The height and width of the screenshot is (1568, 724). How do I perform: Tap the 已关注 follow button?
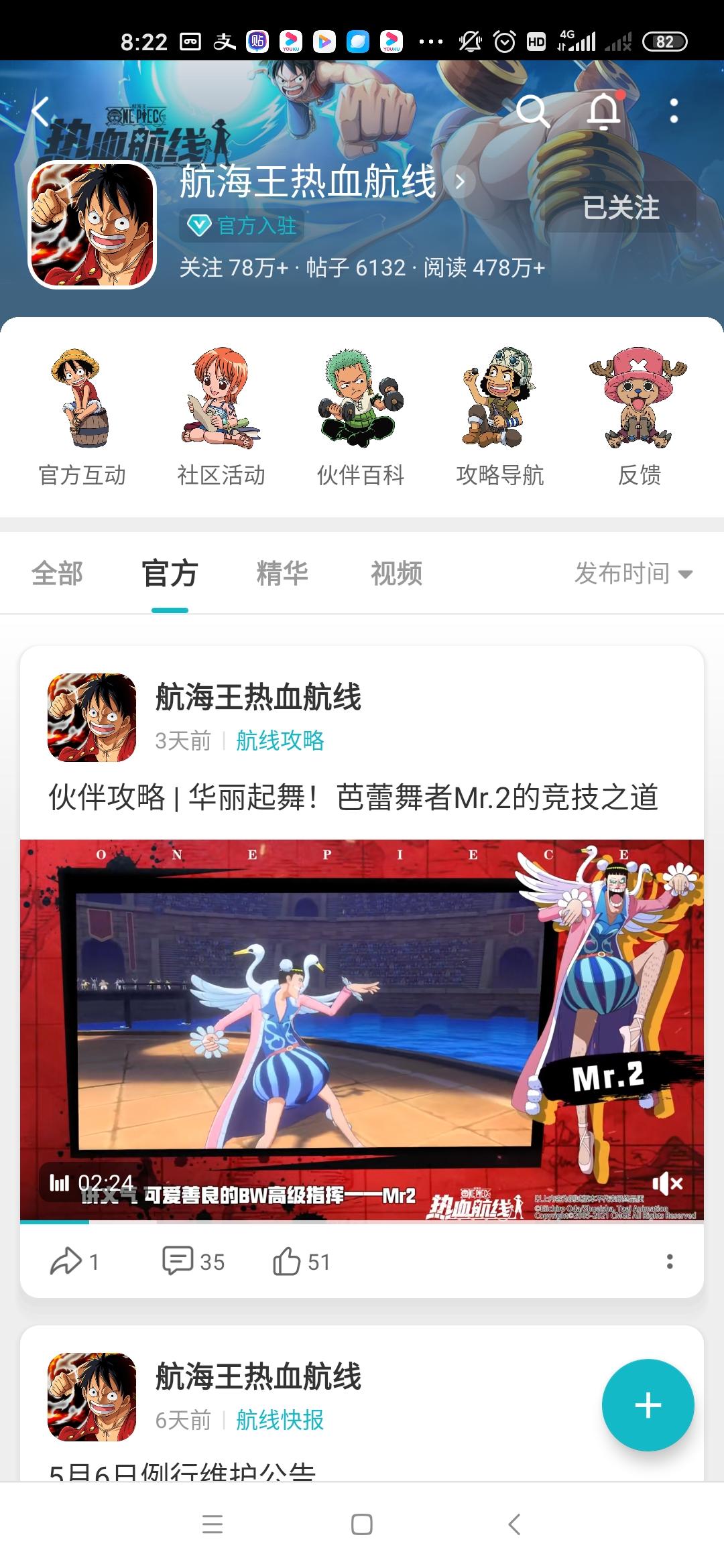[621, 207]
